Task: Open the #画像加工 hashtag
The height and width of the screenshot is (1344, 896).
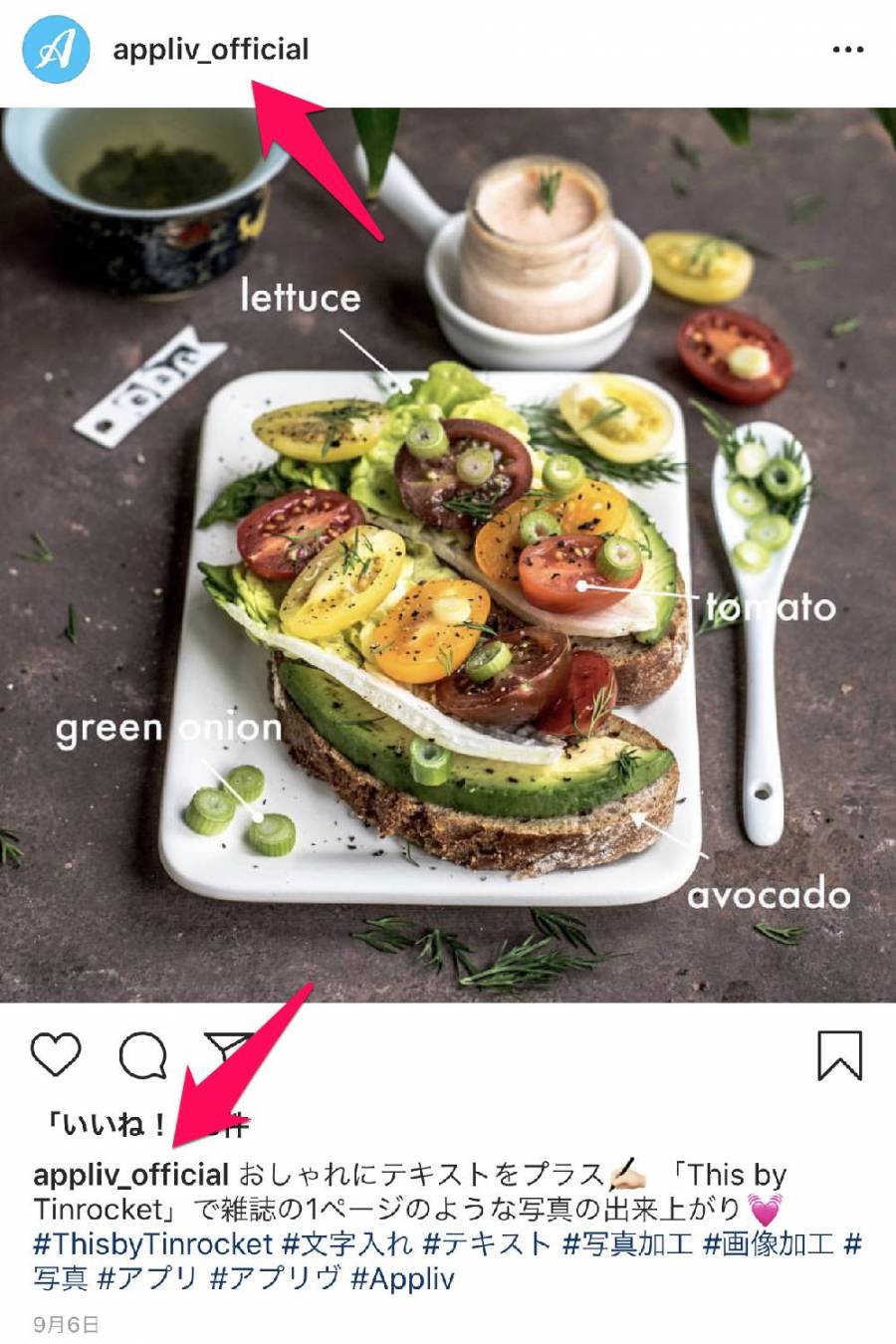Action: tap(768, 1244)
